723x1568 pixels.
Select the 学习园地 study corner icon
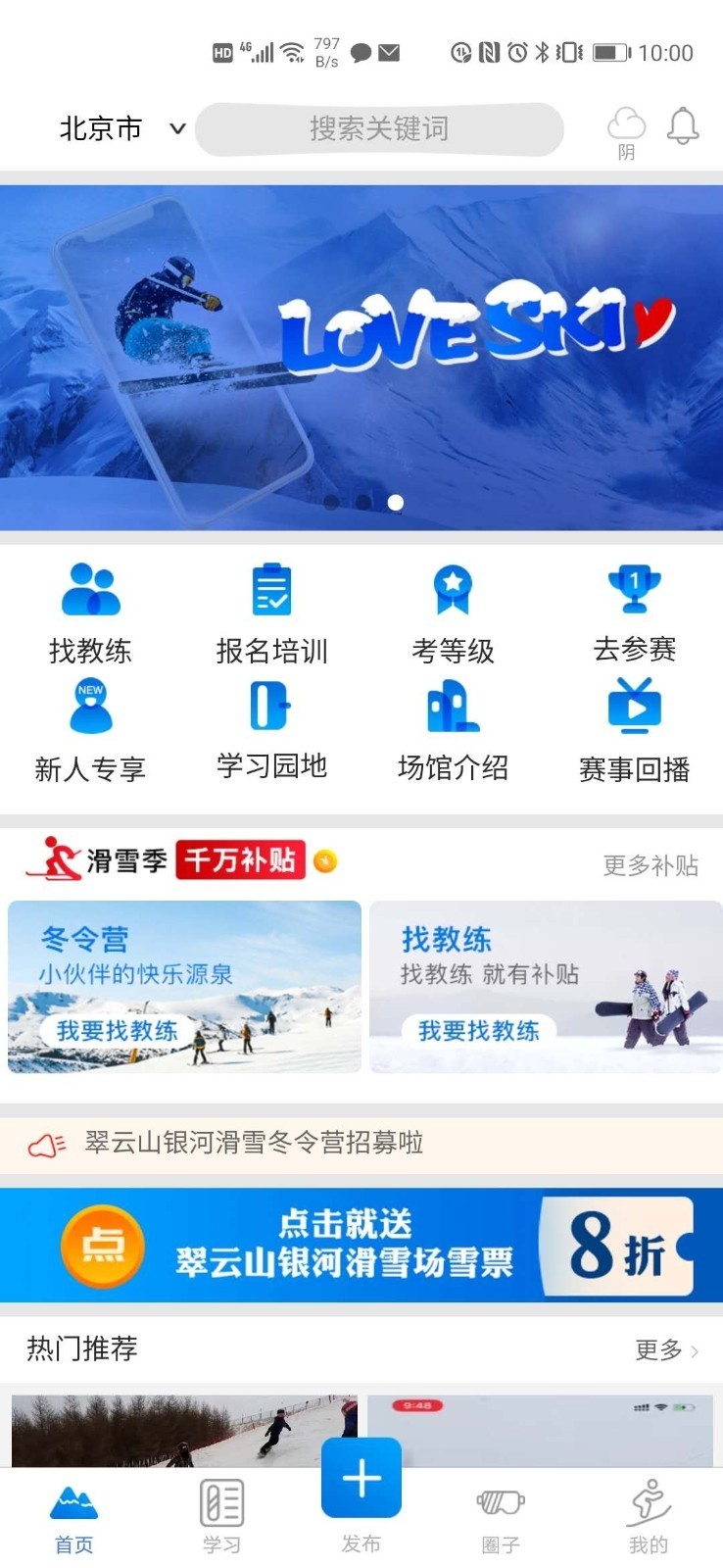[x=271, y=706]
